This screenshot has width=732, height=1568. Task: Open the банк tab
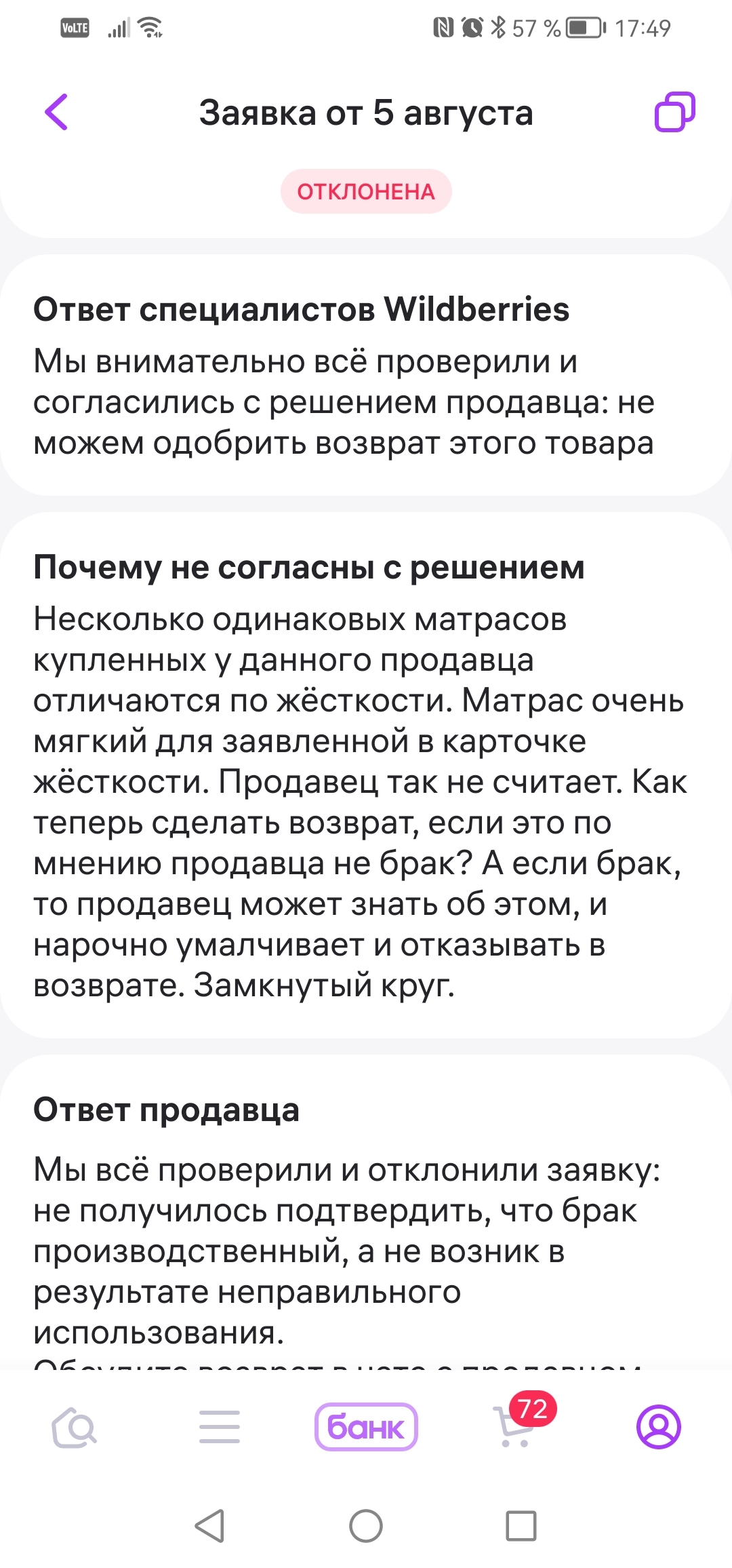[x=366, y=1427]
